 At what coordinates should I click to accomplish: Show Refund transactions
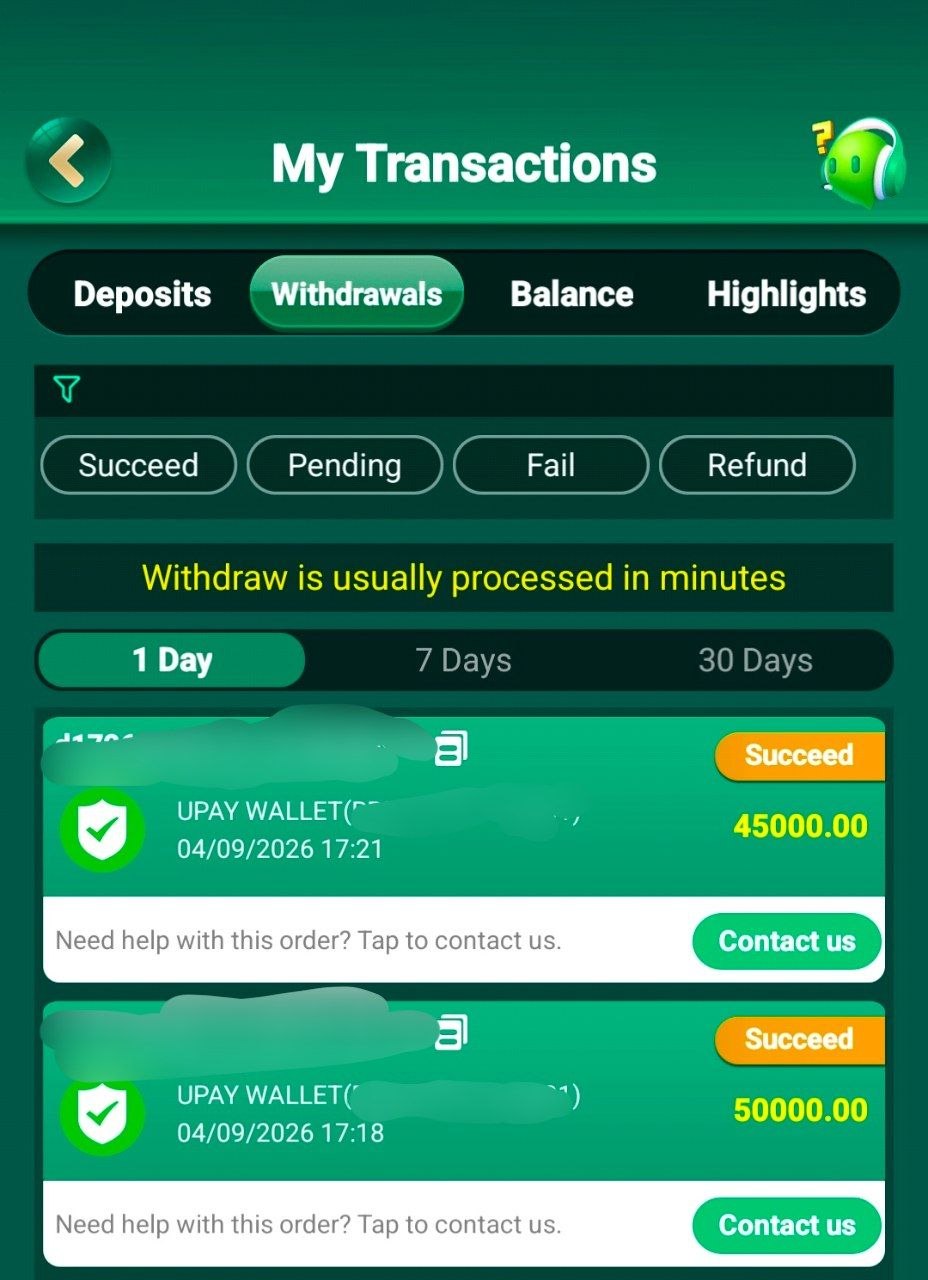757,465
